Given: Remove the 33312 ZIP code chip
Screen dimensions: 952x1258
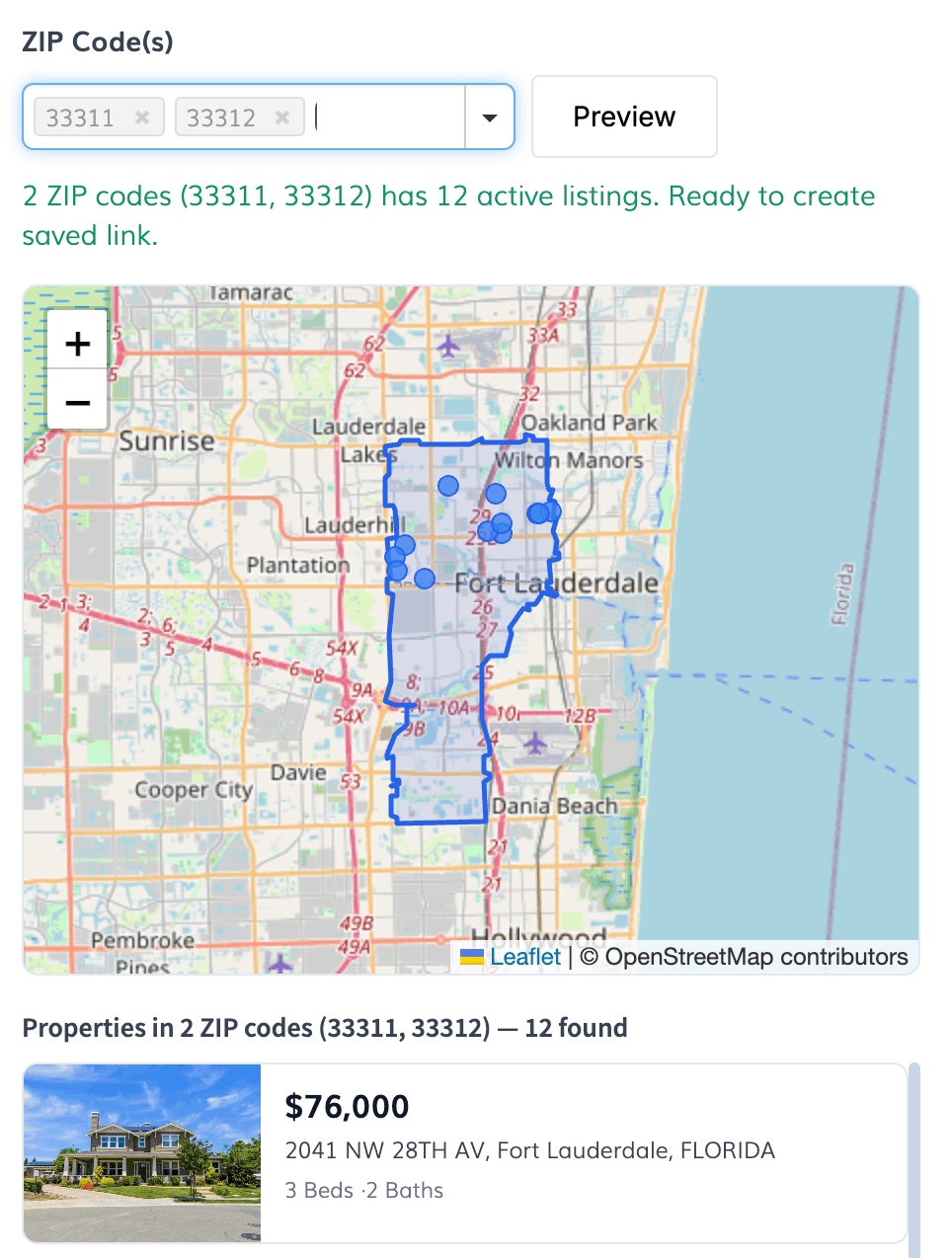Looking at the screenshot, I should [x=282, y=118].
